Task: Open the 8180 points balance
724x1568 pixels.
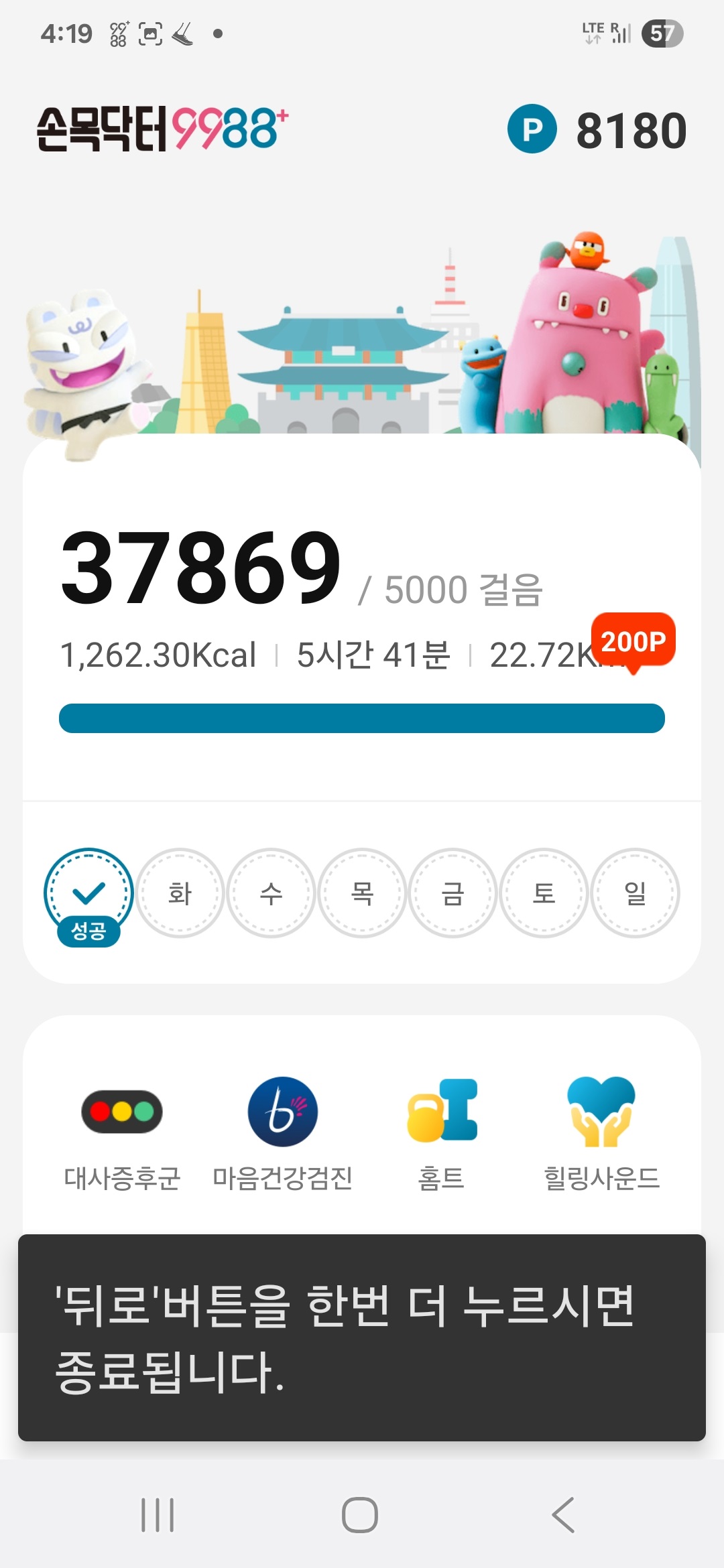Action: pyautogui.click(x=597, y=129)
